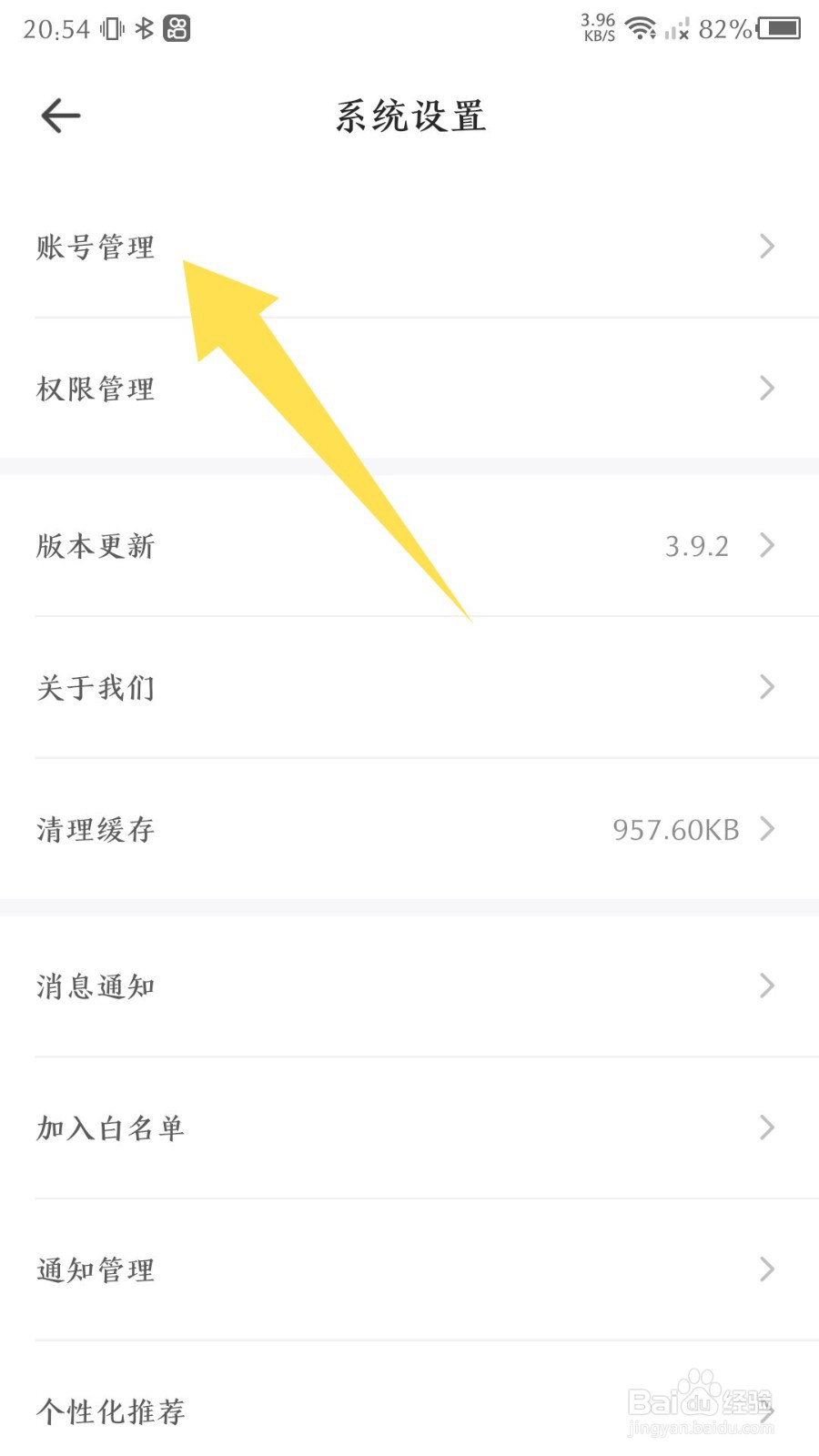This screenshot has height=1456, width=819.
Task: Expand the 权限管理 row chevron
Action: click(x=767, y=389)
